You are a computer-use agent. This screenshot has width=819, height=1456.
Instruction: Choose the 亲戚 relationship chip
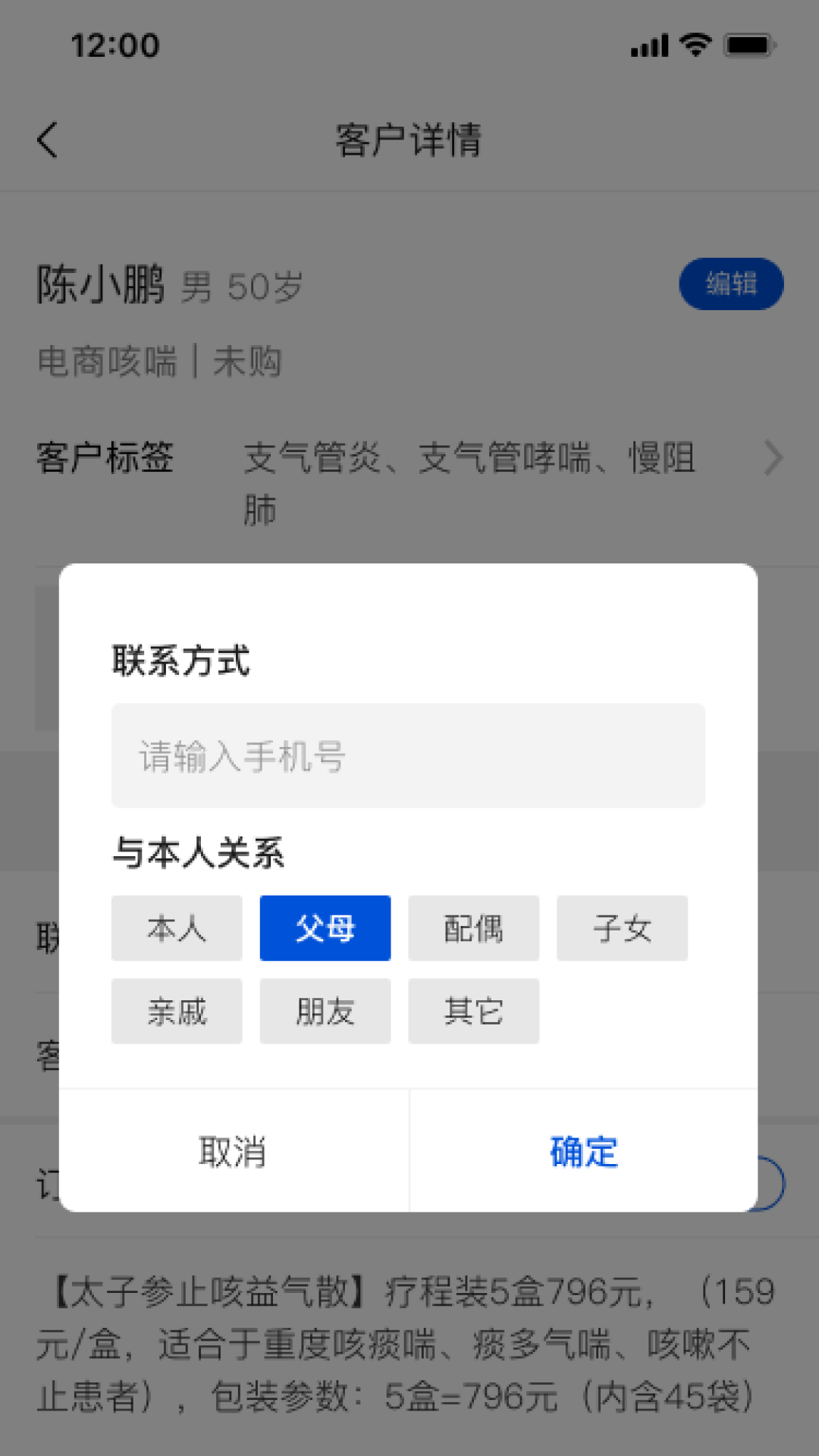point(177,1011)
